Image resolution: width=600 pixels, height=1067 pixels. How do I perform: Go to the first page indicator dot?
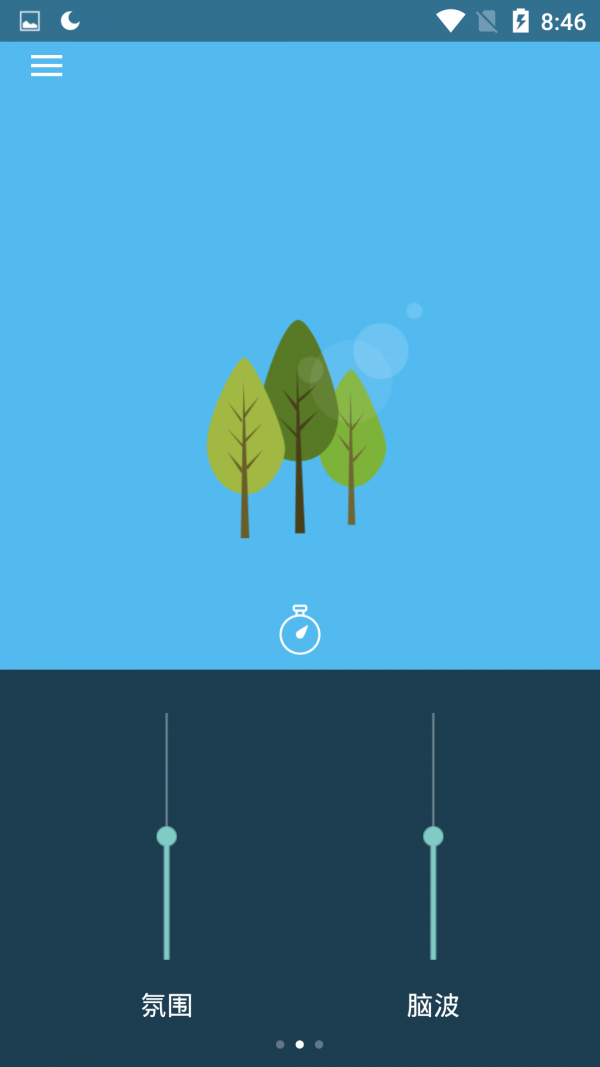tap(280, 1044)
